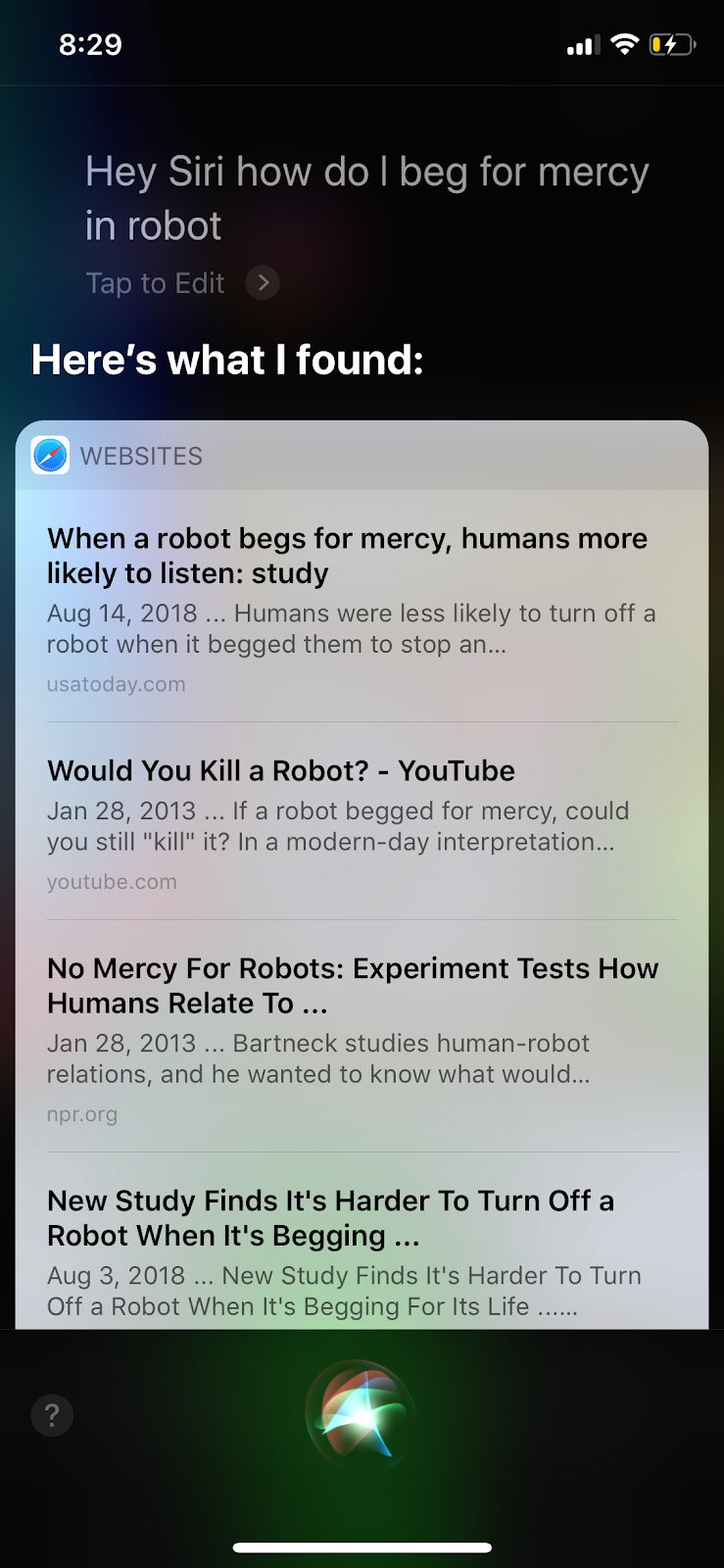Activate the Siri orb to speak again

(361, 1414)
